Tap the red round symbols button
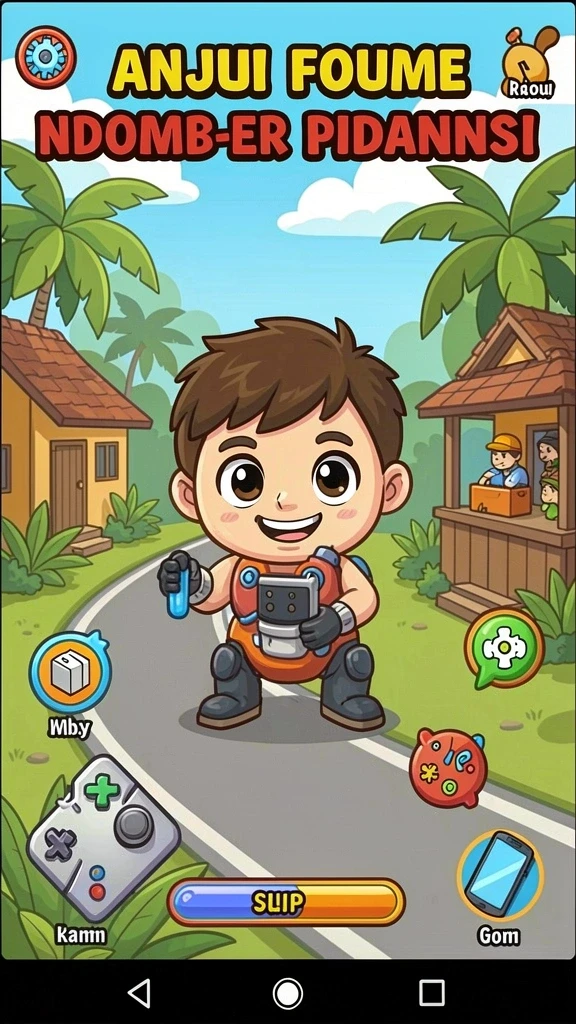This screenshot has width=576, height=1024. (x=449, y=768)
